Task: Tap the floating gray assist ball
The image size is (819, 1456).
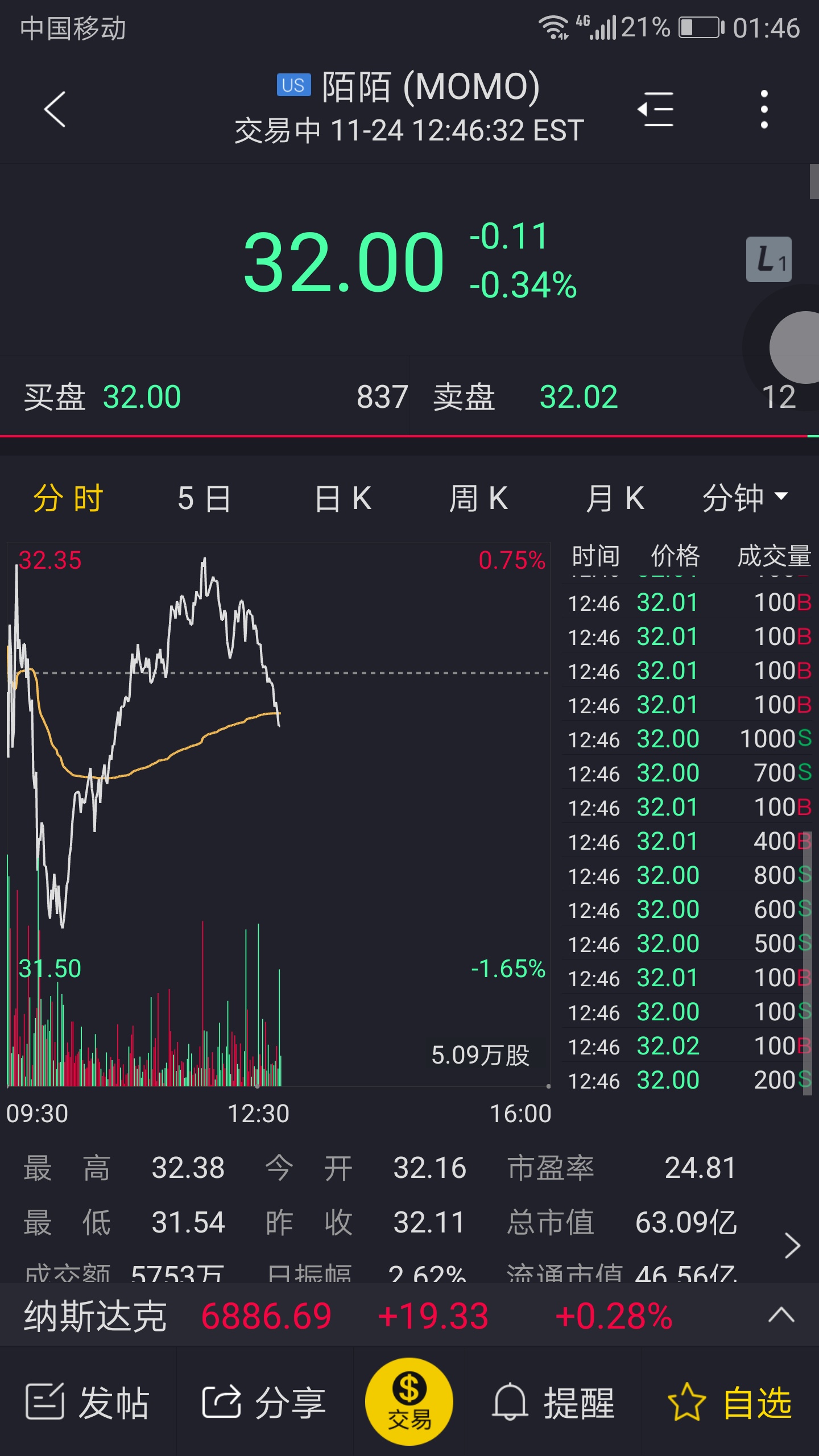Action: 796,347
